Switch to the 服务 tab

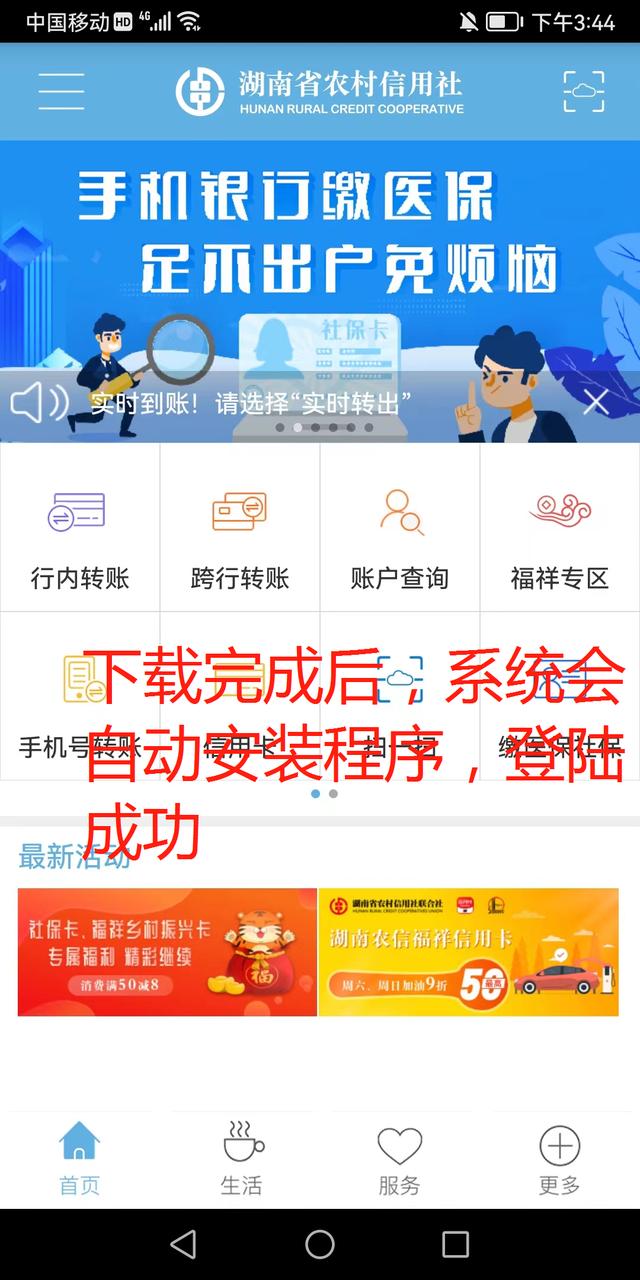click(400, 1158)
